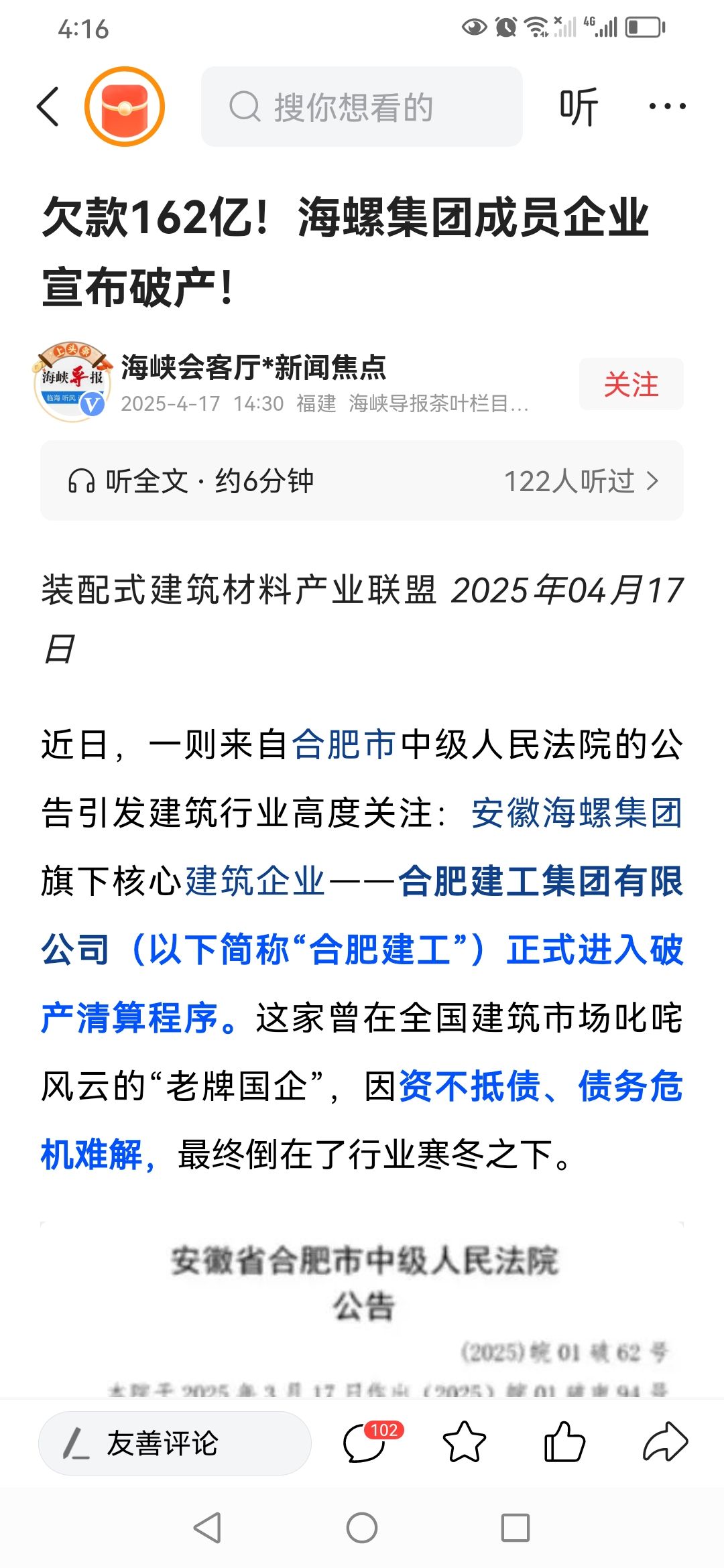Like the article with thumbs-up
Screen dimensions: 724x1568
coord(564,1442)
